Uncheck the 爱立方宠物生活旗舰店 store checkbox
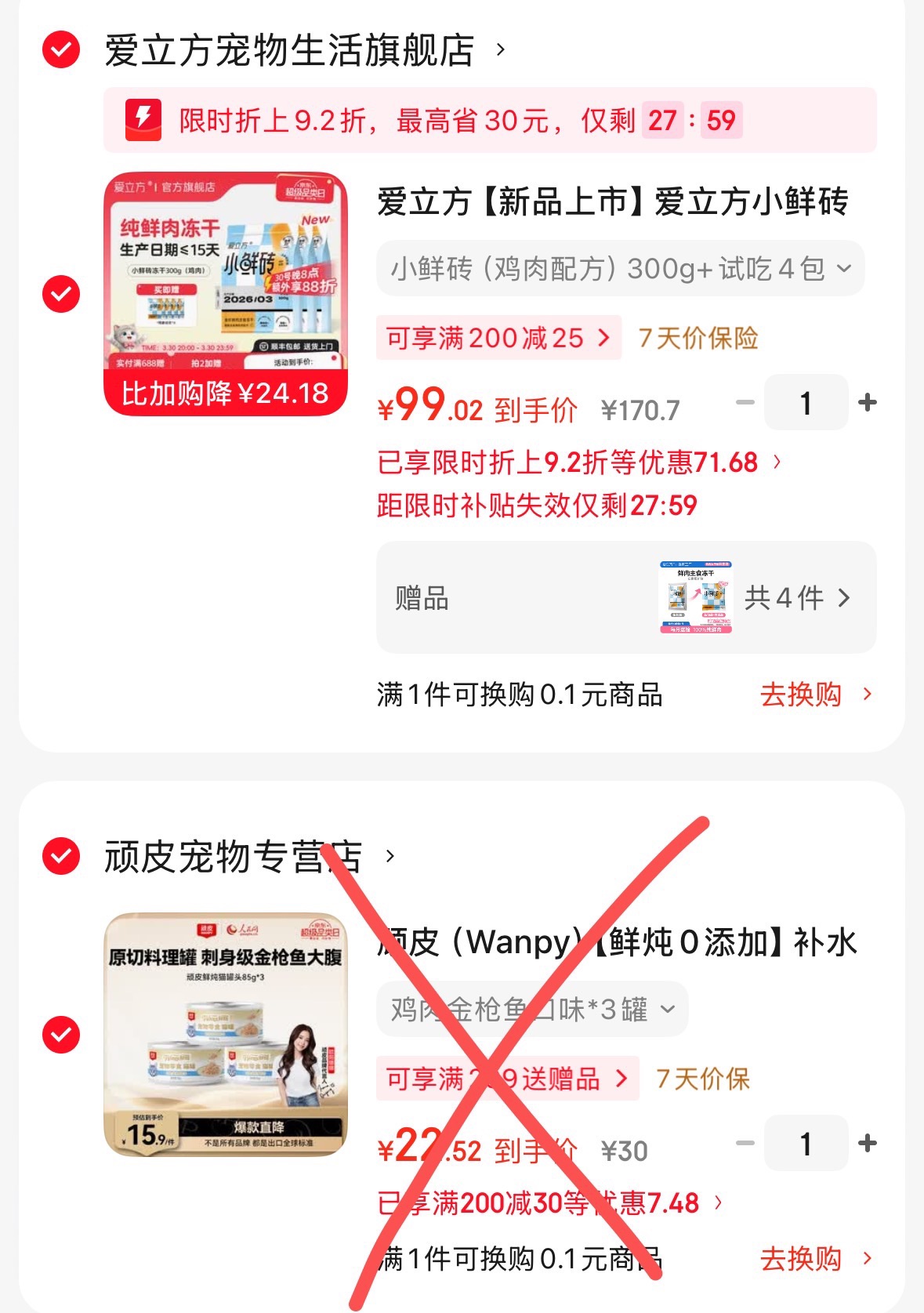The height and width of the screenshot is (1313, 924). [61, 50]
